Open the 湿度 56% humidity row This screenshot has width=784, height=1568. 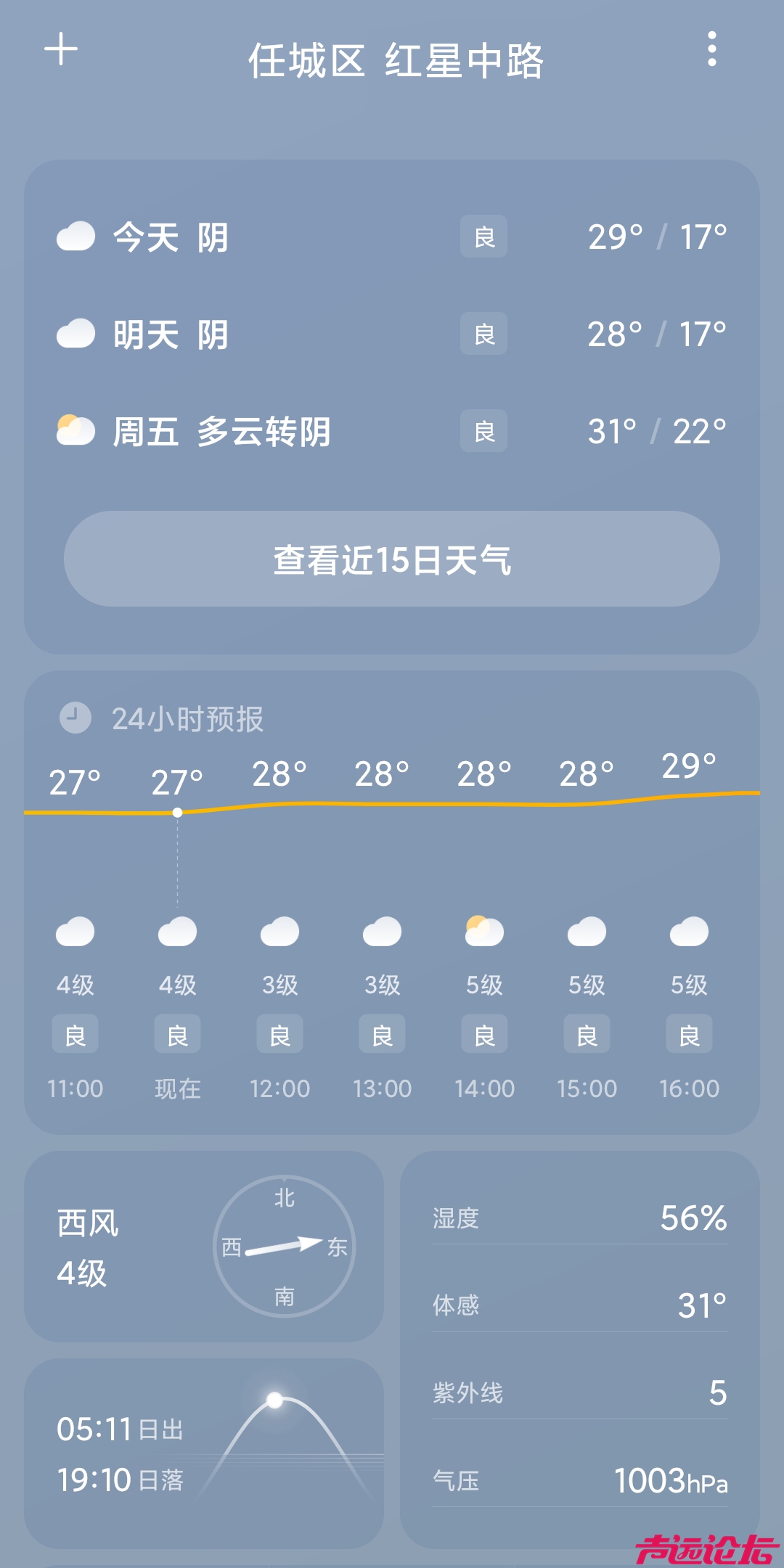pos(579,1218)
